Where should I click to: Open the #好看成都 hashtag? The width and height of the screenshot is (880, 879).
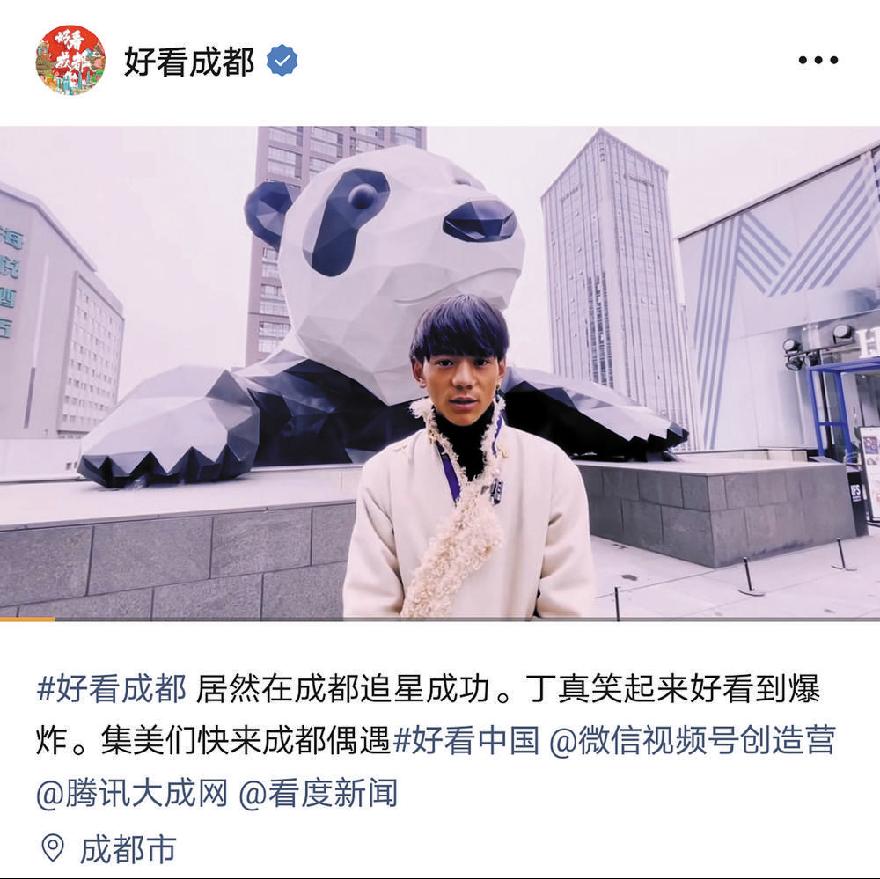[x=111, y=689]
